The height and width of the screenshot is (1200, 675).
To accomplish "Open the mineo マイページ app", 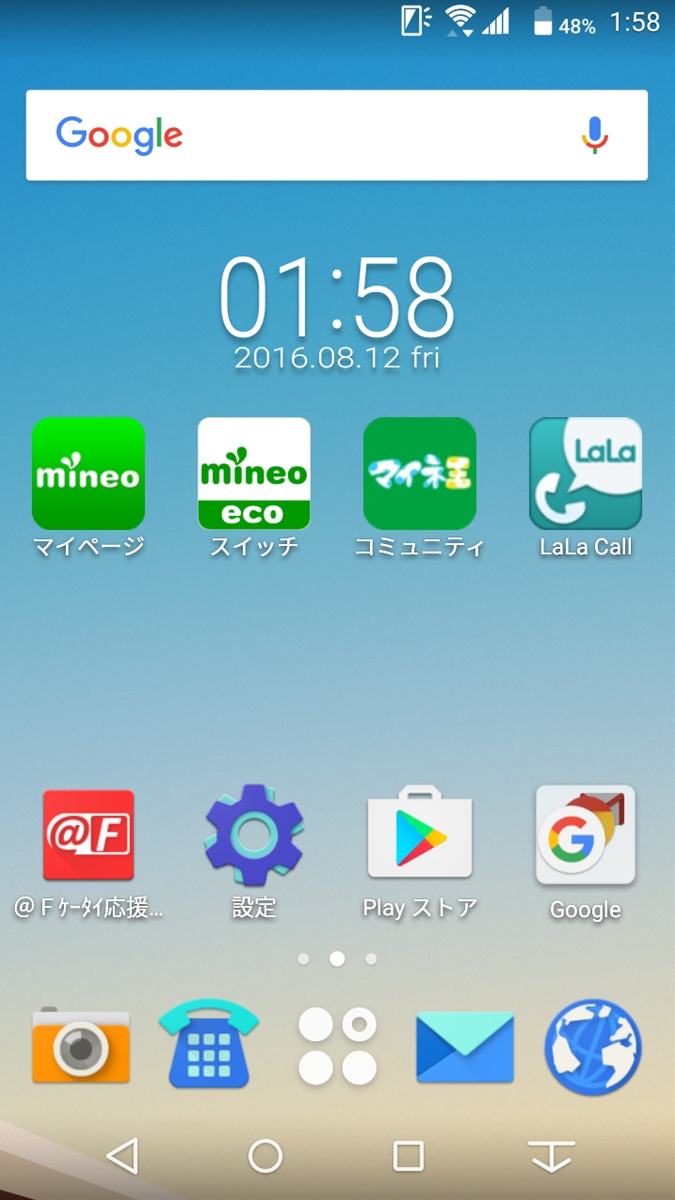I will click(x=88, y=473).
